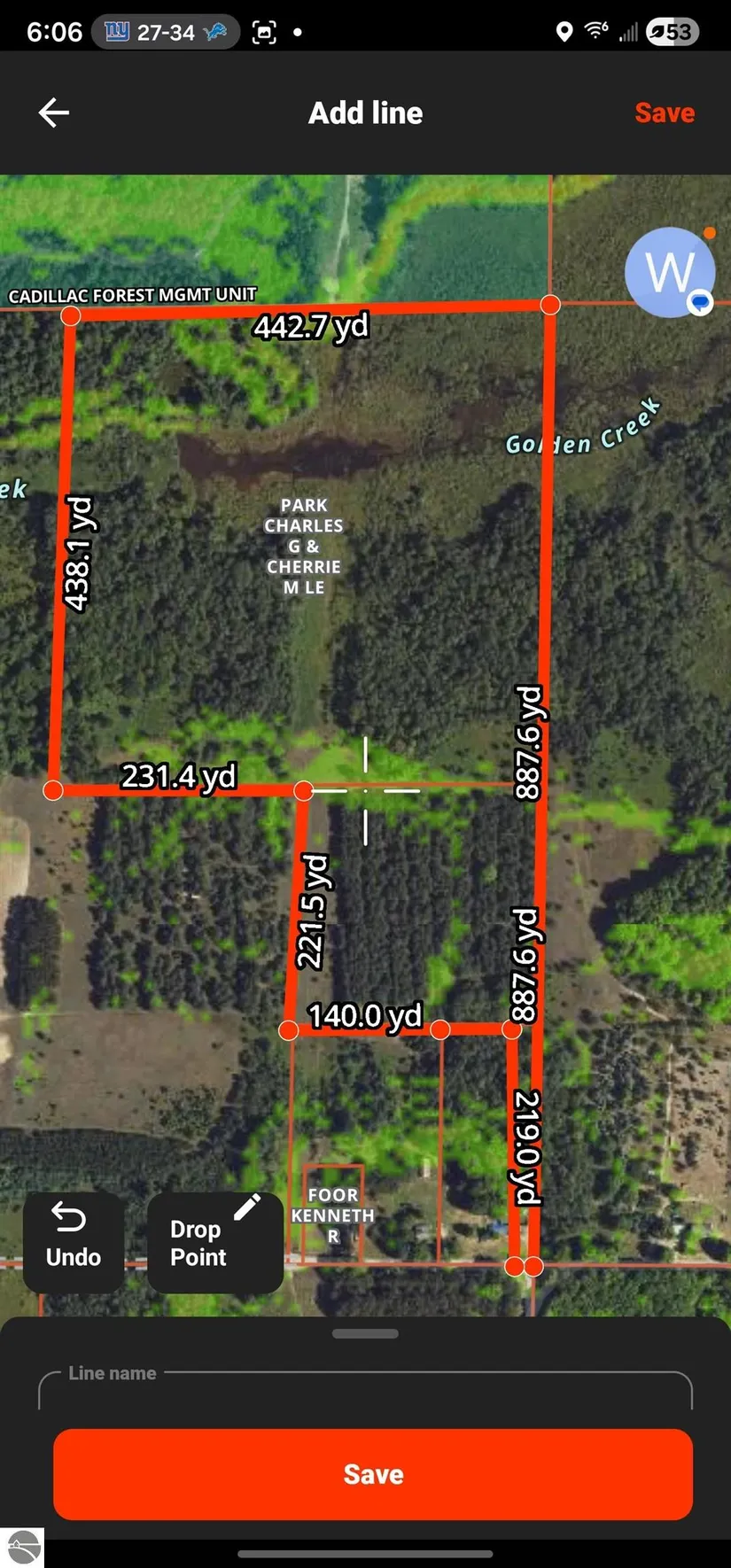The width and height of the screenshot is (731, 1568).
Task: Undo the last dropped point
Action: pyautogui.click(x=73, y=1240)
